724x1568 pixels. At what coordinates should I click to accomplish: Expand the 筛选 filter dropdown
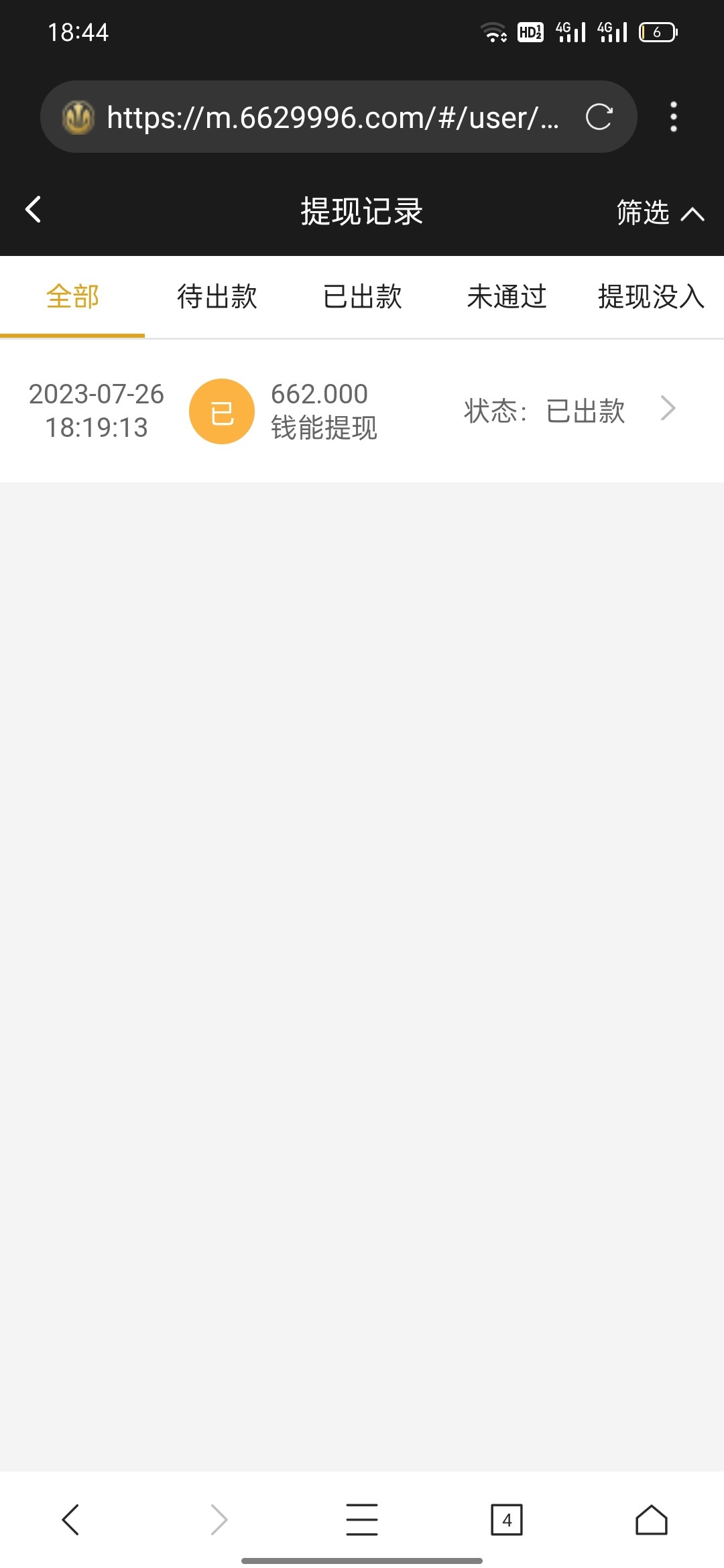click(659, 213)
